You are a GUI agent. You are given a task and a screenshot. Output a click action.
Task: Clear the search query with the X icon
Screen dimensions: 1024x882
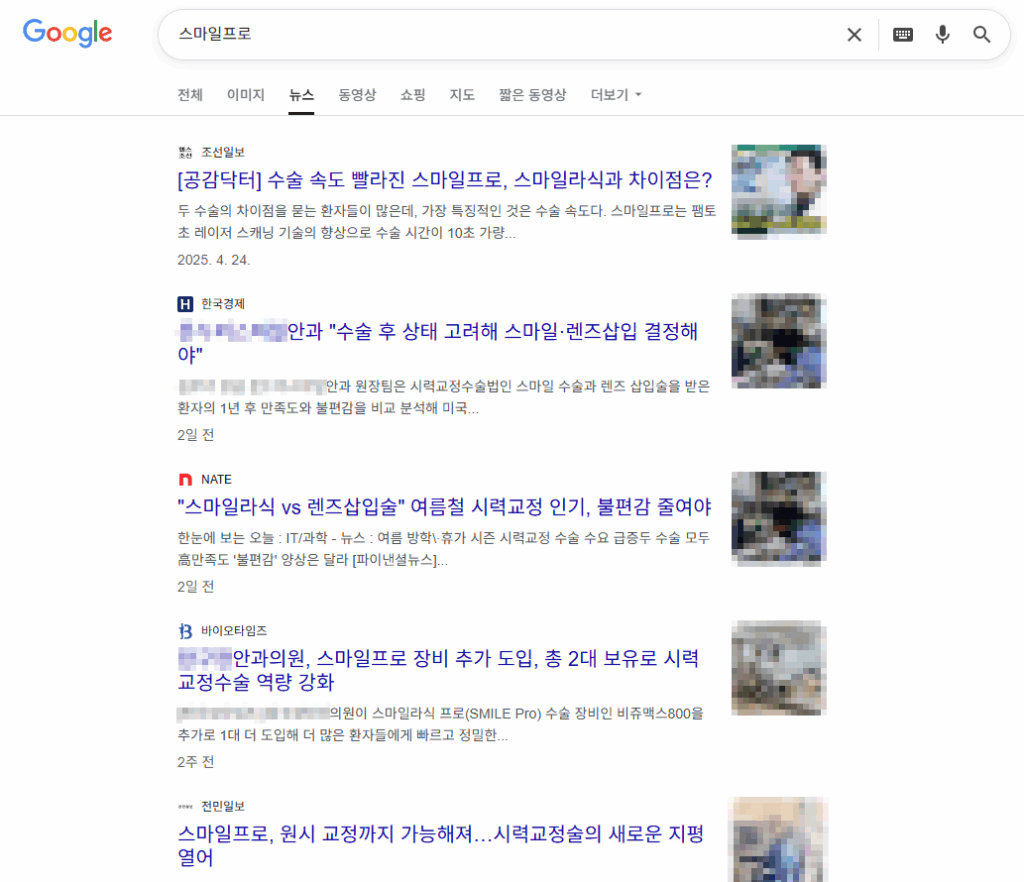coord(854,35)
